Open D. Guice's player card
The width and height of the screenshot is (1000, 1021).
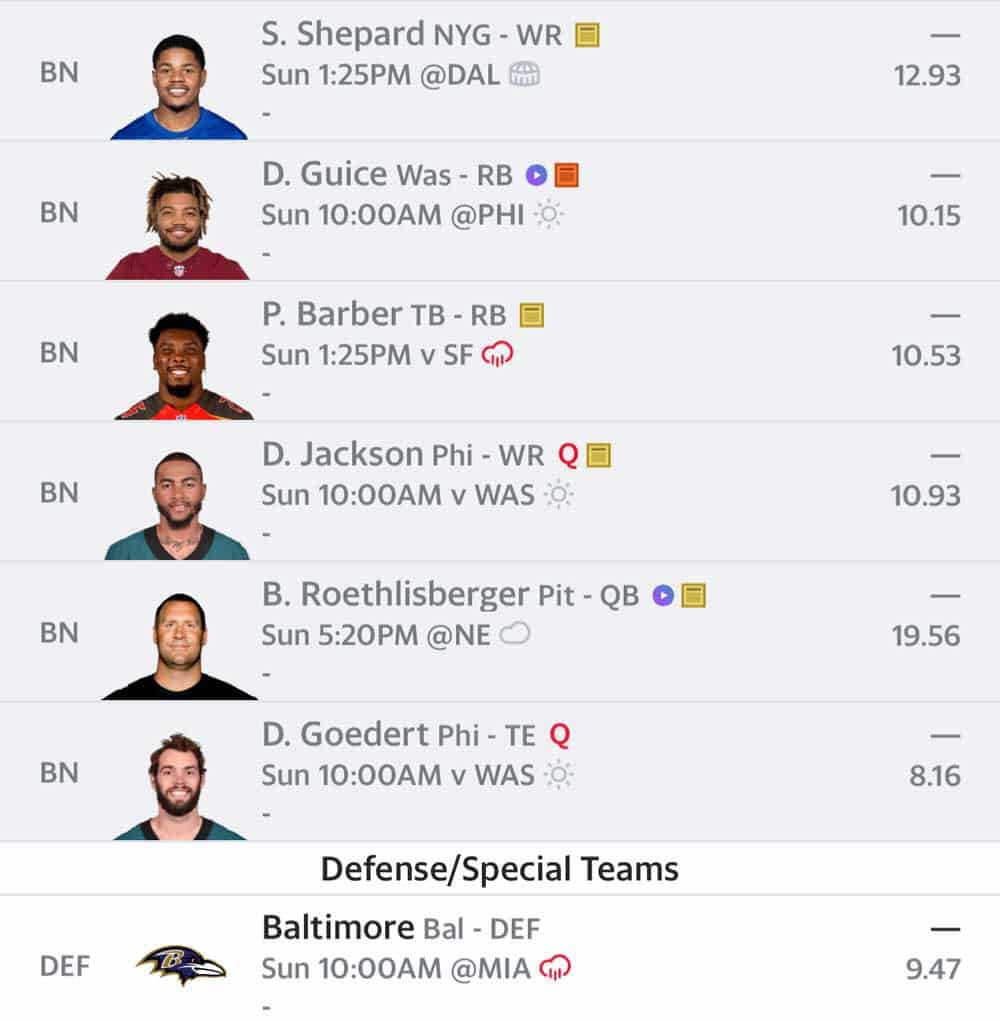point(323,175)
